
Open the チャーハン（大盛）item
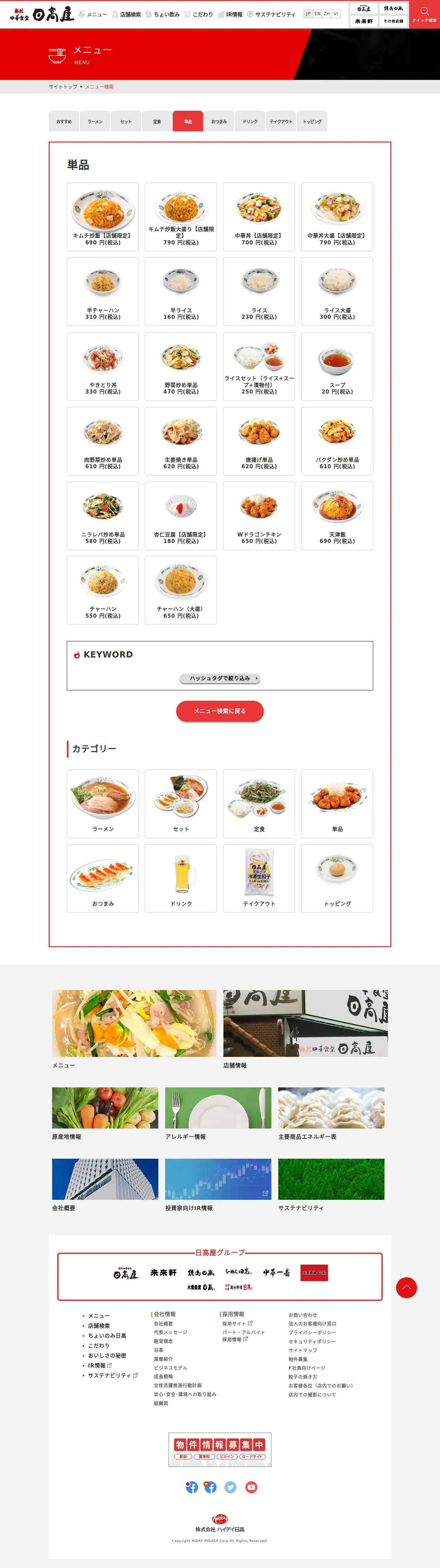[181, 590]
